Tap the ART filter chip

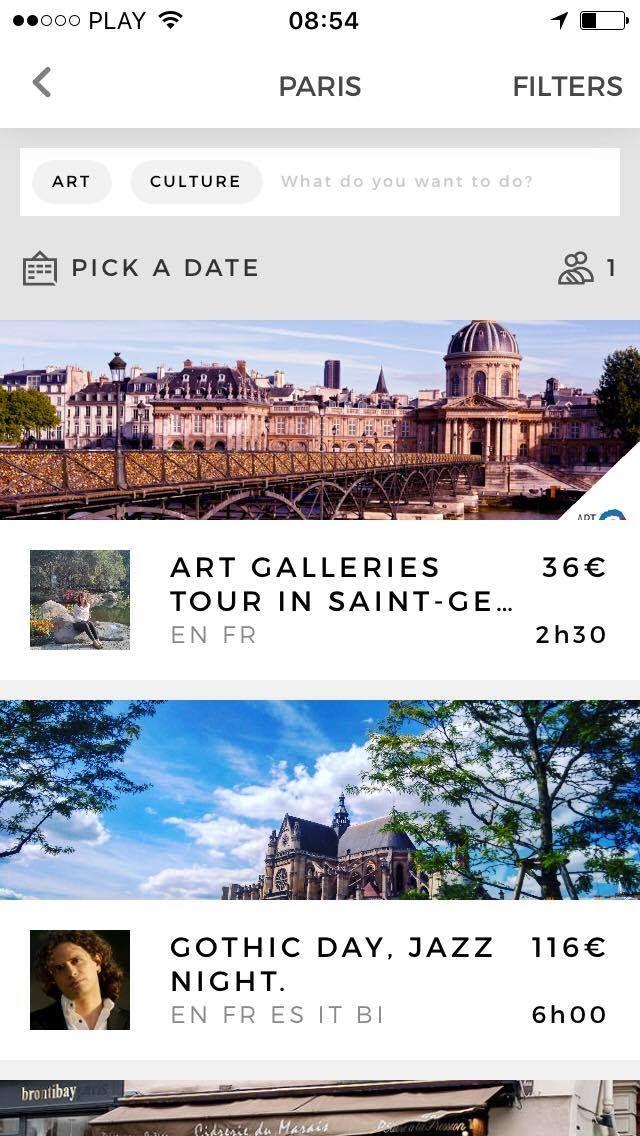pyautogui.click(x=71, y=182)
